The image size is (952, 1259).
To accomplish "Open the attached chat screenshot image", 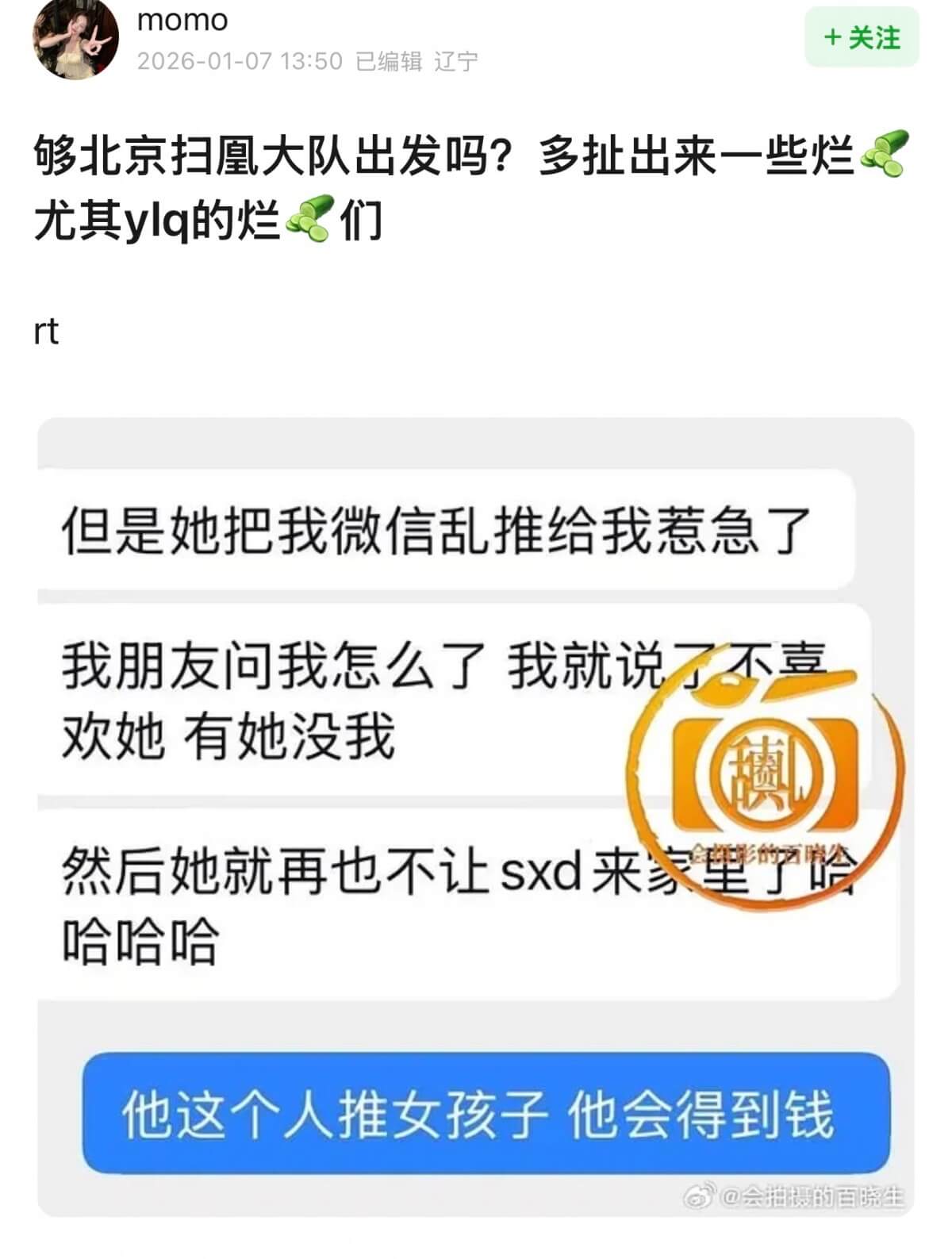I will [x=476, y=817].
